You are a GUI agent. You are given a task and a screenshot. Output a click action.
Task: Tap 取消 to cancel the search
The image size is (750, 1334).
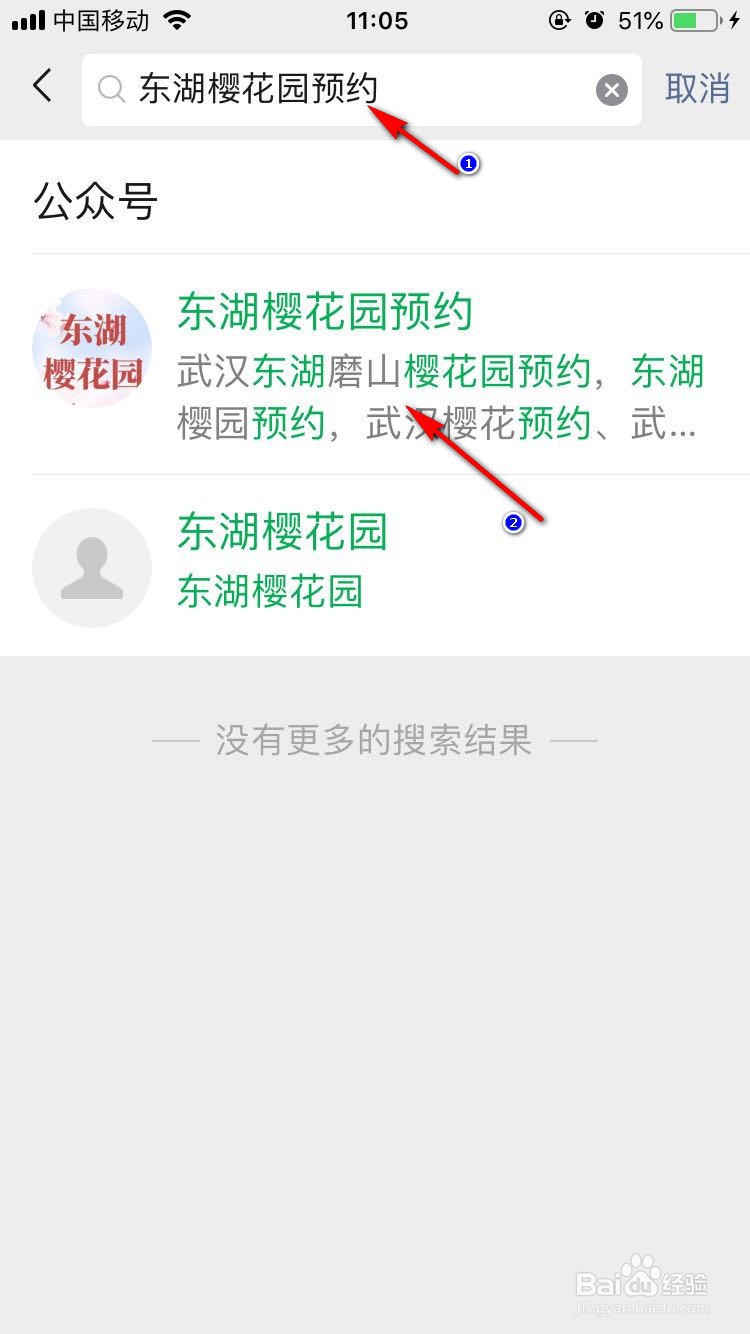(x=697, y=89)
